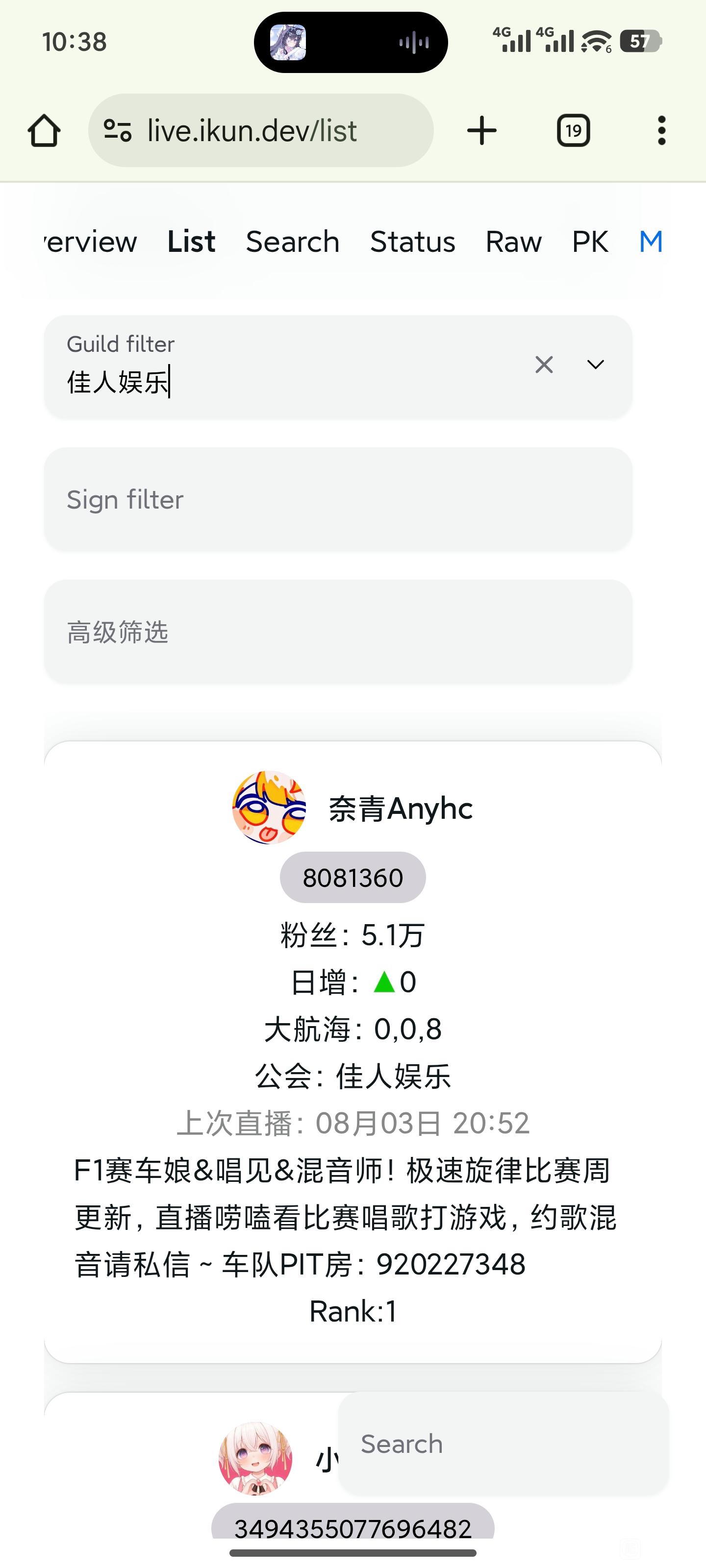Clear the Guild filter text
This screenshot has height=1568, width=706.
click(544, 365)
